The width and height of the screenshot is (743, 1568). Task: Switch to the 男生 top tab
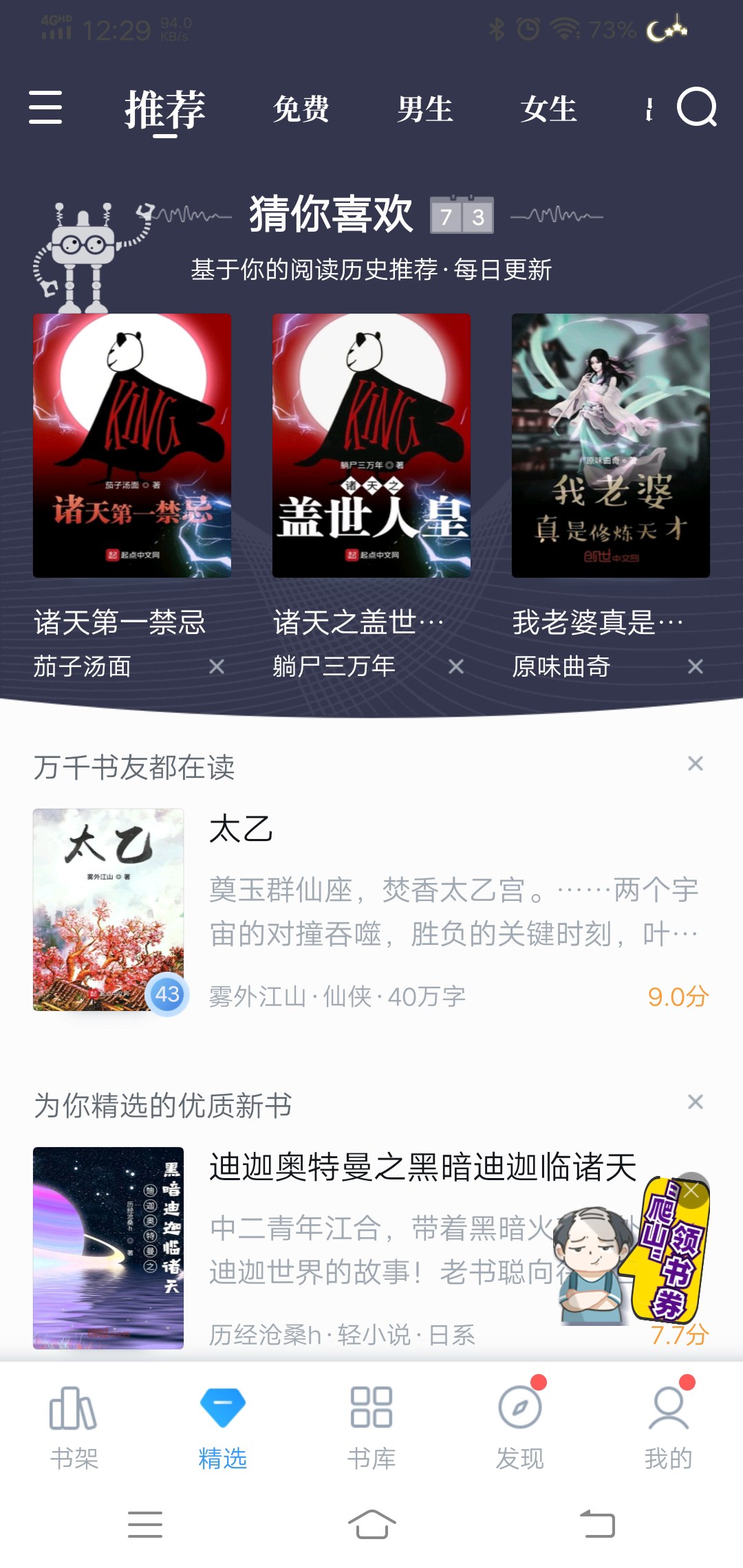tap(424, 109)
